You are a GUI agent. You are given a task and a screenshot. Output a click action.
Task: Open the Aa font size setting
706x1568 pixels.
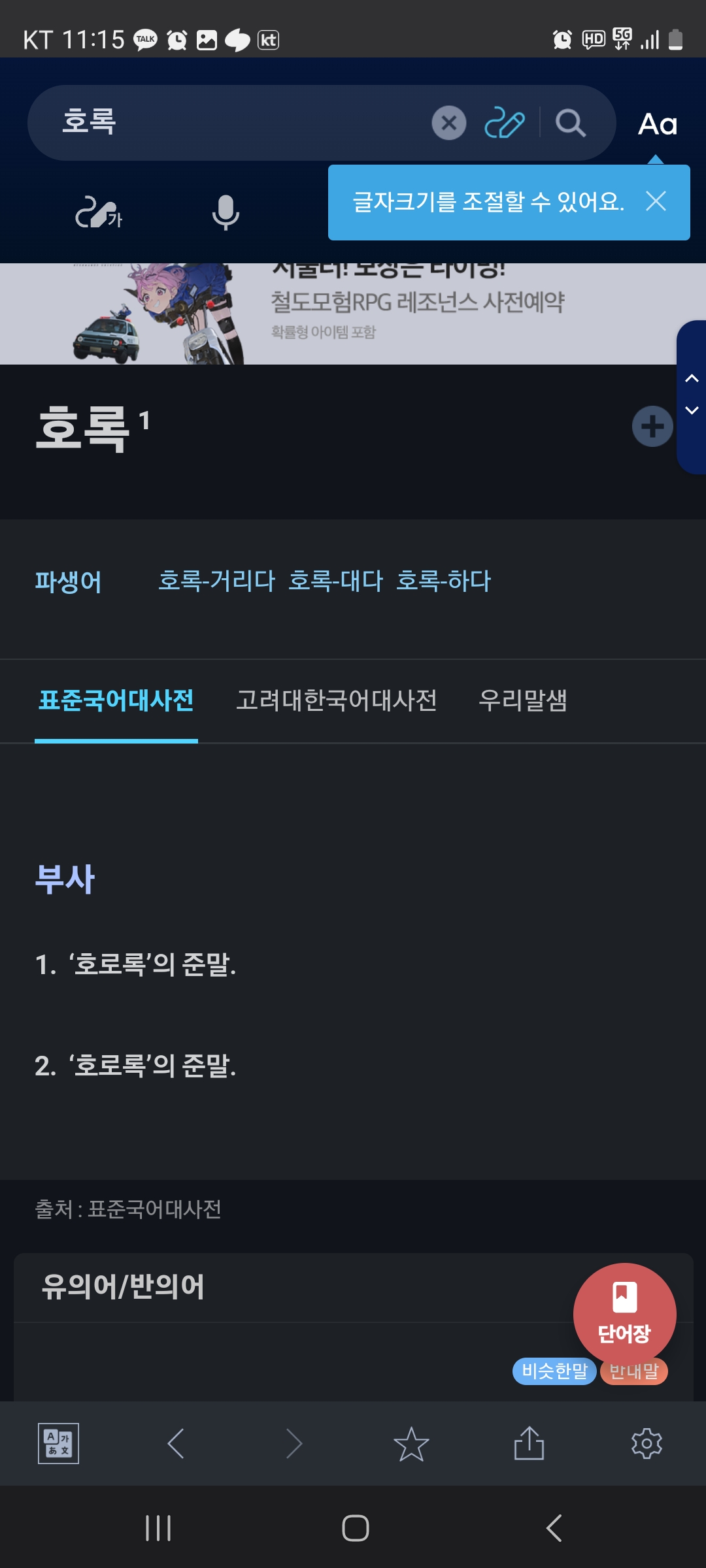pos(657,124)
